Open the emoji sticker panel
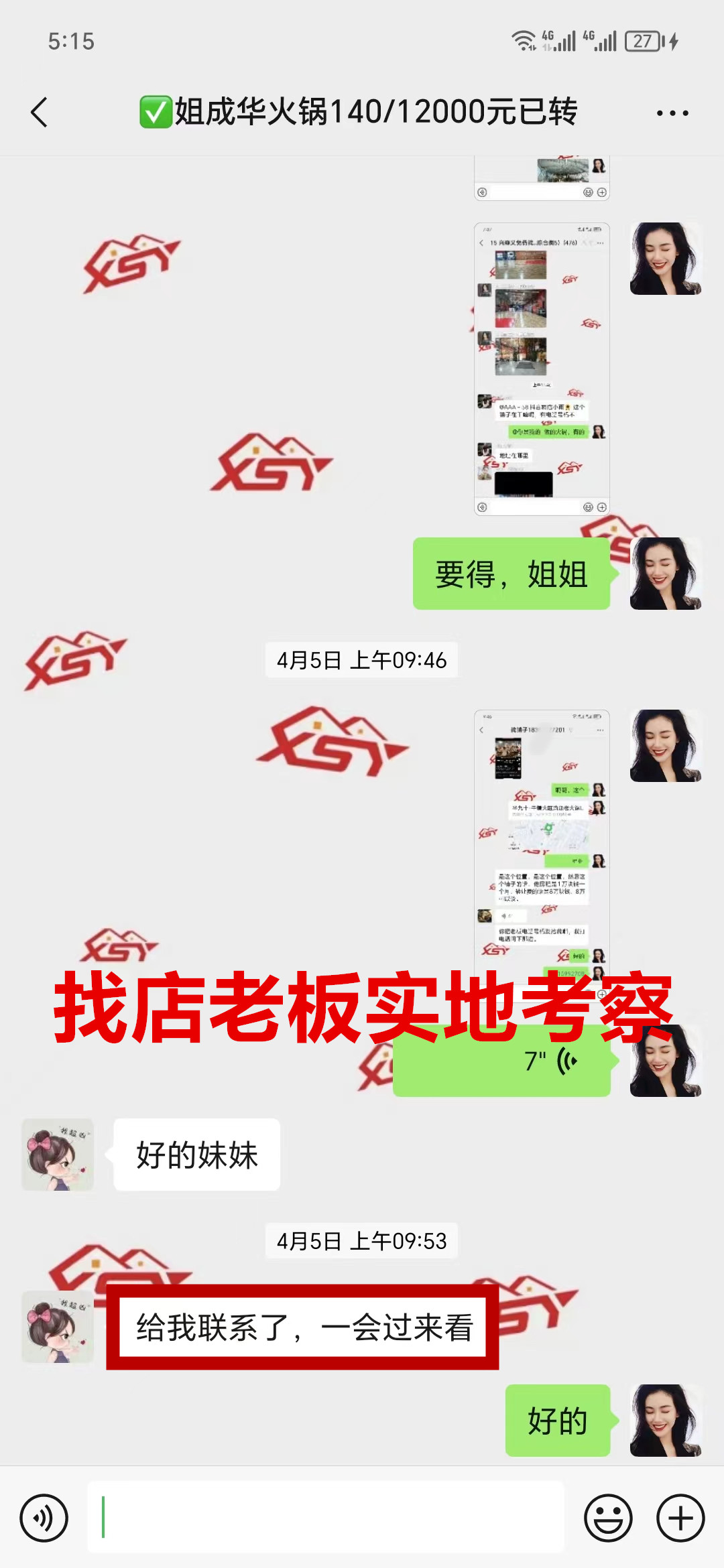This screenshot has width=724, height=1568. [608, 1518]
